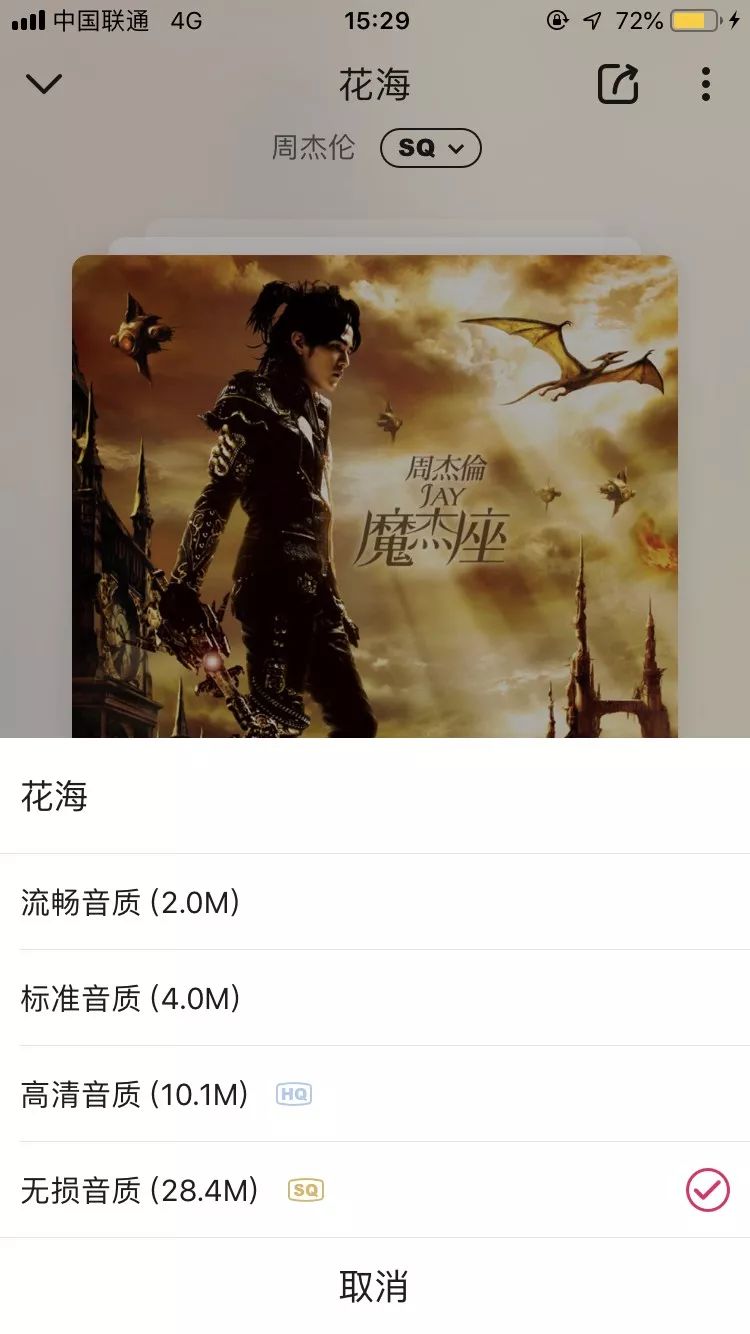Image resolution: width=750 pixels, height=1334 pixels.
Task: Open the three-dot overflow menu
Action: [706, 84]
